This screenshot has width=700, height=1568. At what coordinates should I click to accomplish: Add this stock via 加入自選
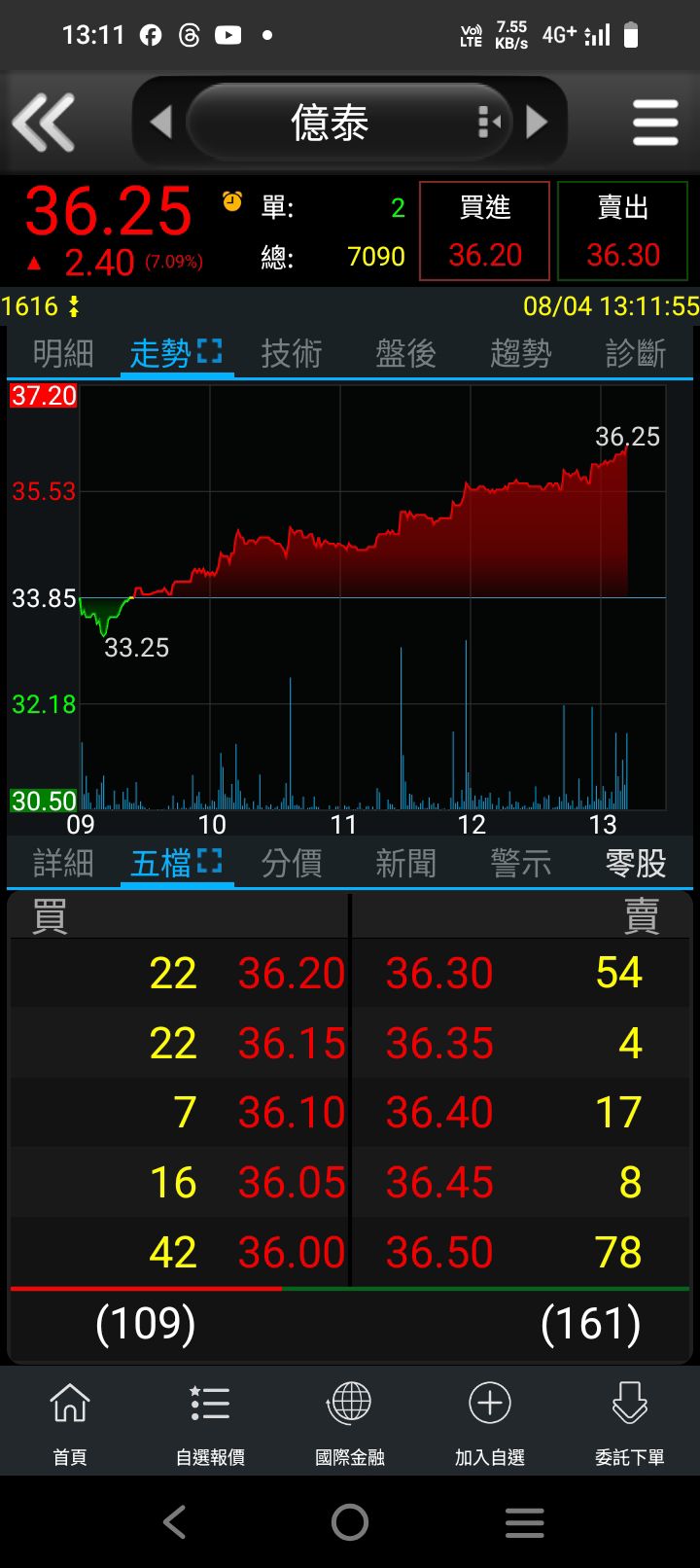pyautogui.click(x=490, y=1422)
